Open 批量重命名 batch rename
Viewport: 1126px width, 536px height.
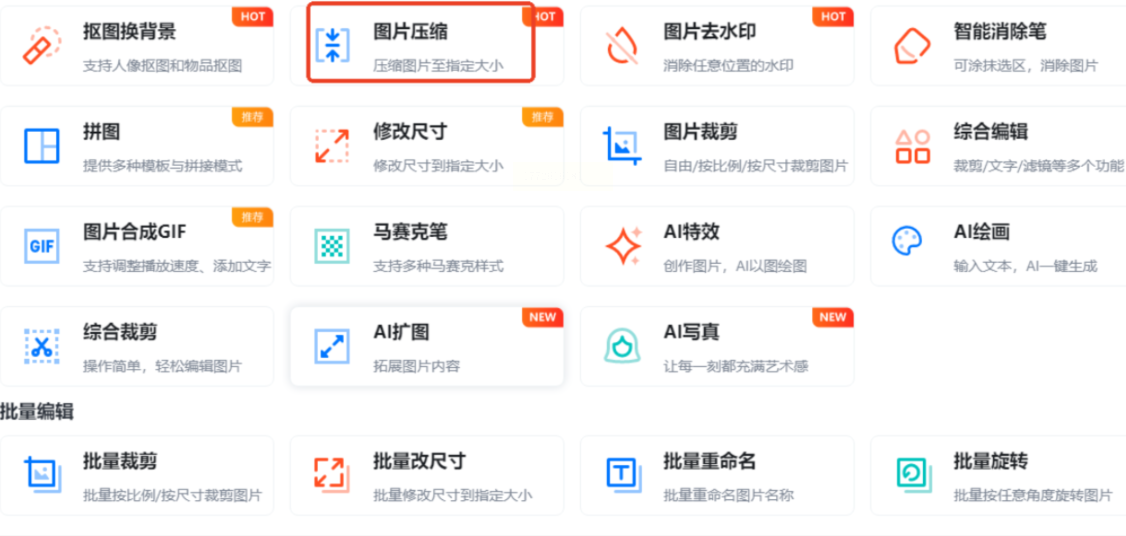pos(716,475)
